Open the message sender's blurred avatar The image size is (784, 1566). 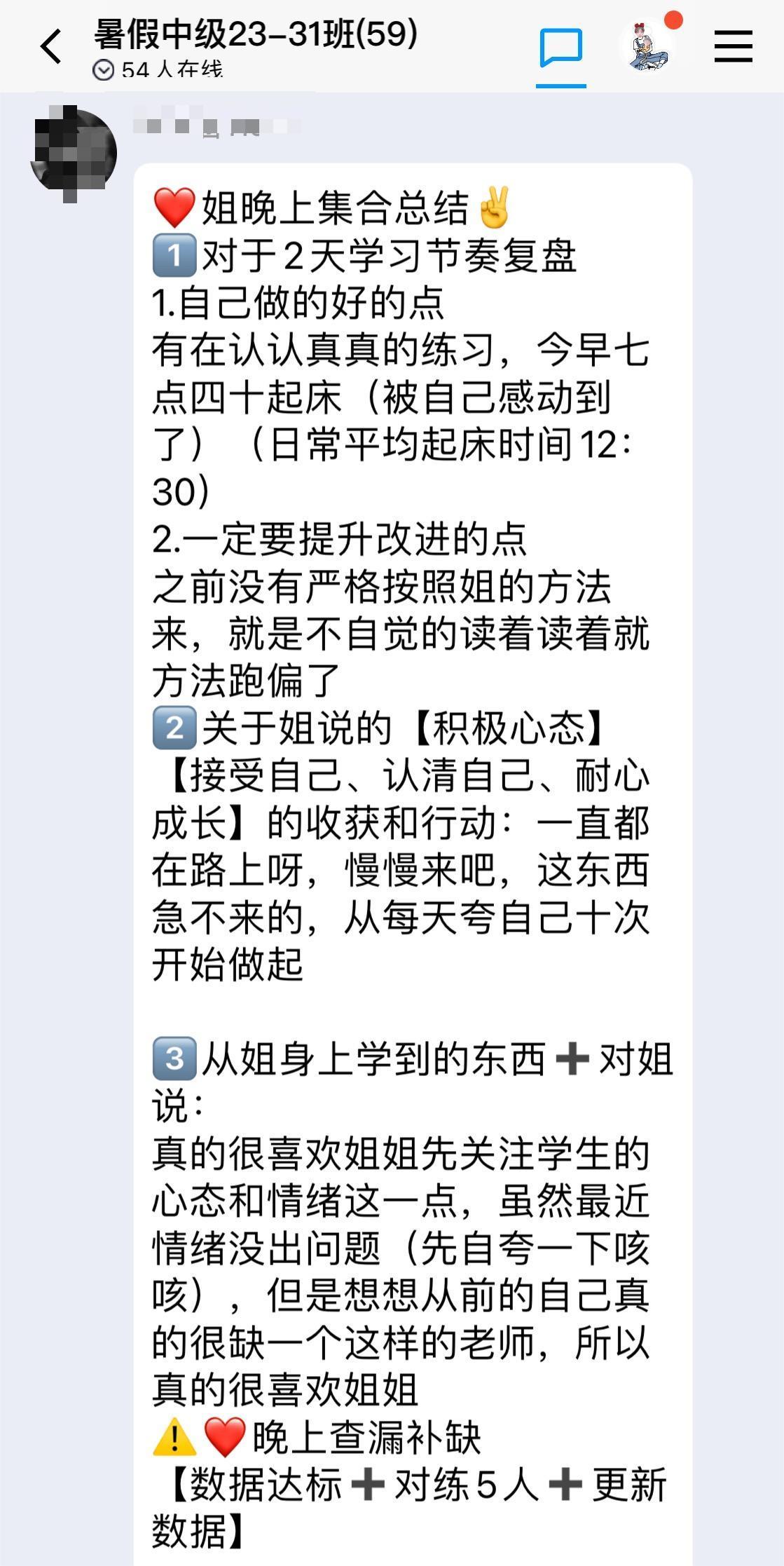point(74,154)
